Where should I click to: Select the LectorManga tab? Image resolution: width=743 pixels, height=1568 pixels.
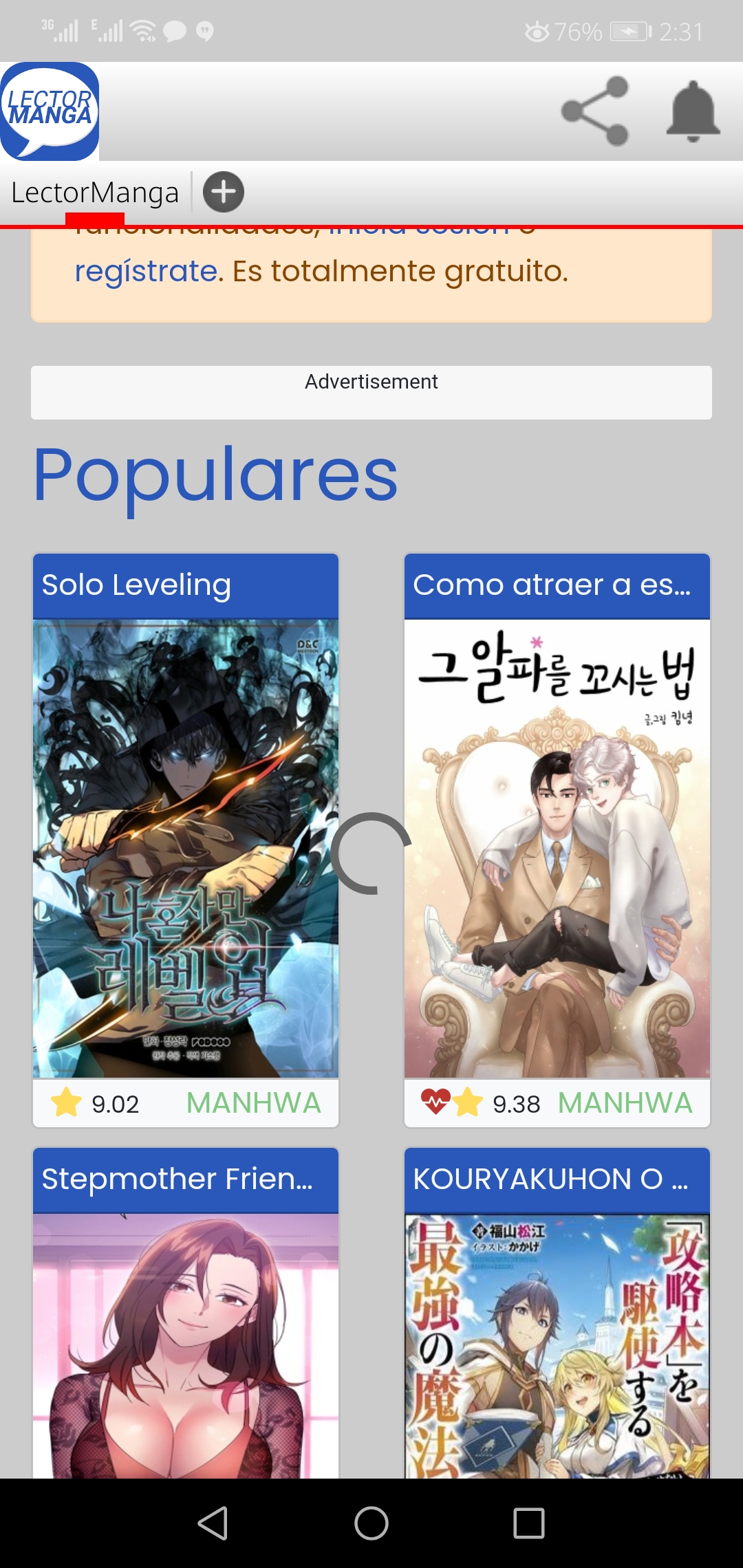point(95,193)
